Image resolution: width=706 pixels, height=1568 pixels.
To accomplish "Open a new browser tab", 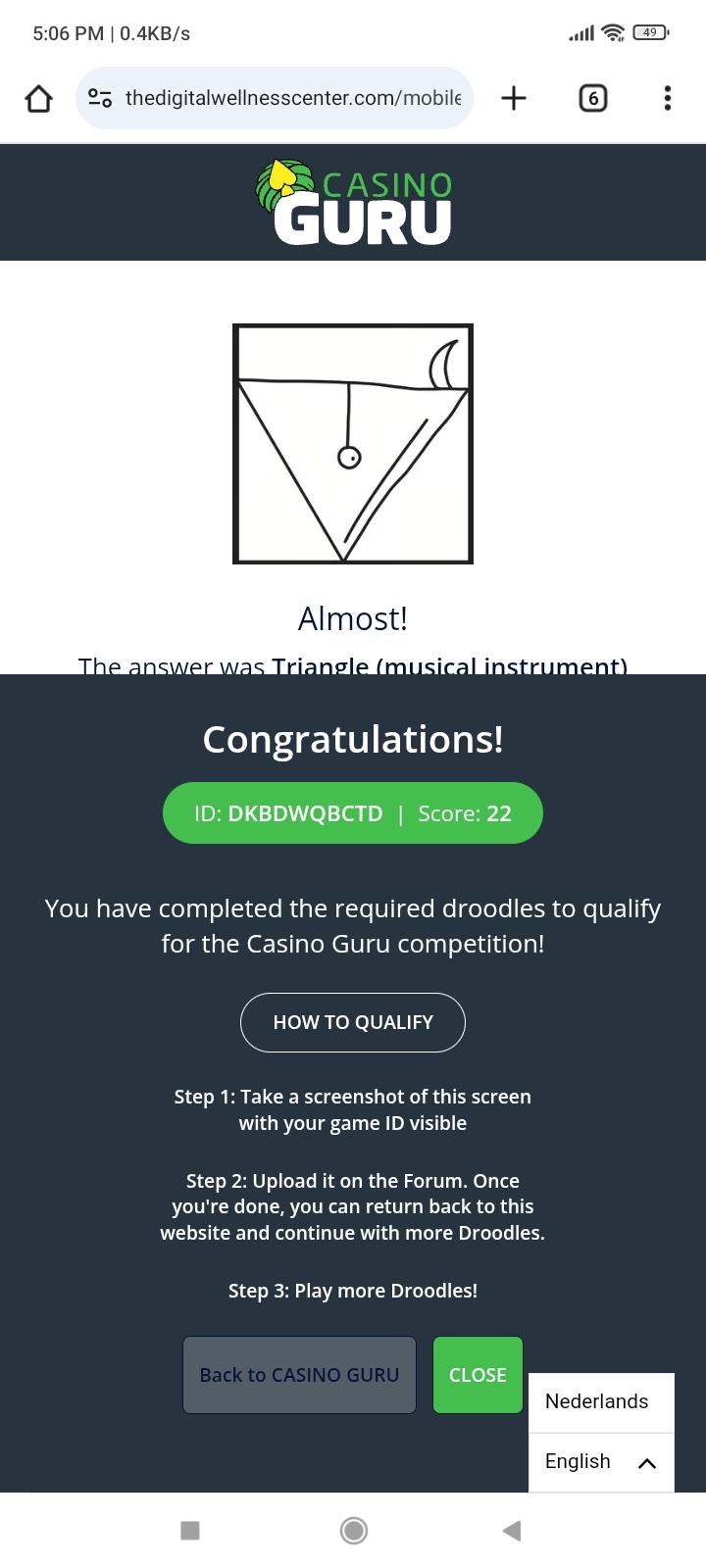I will coord(514,98).
